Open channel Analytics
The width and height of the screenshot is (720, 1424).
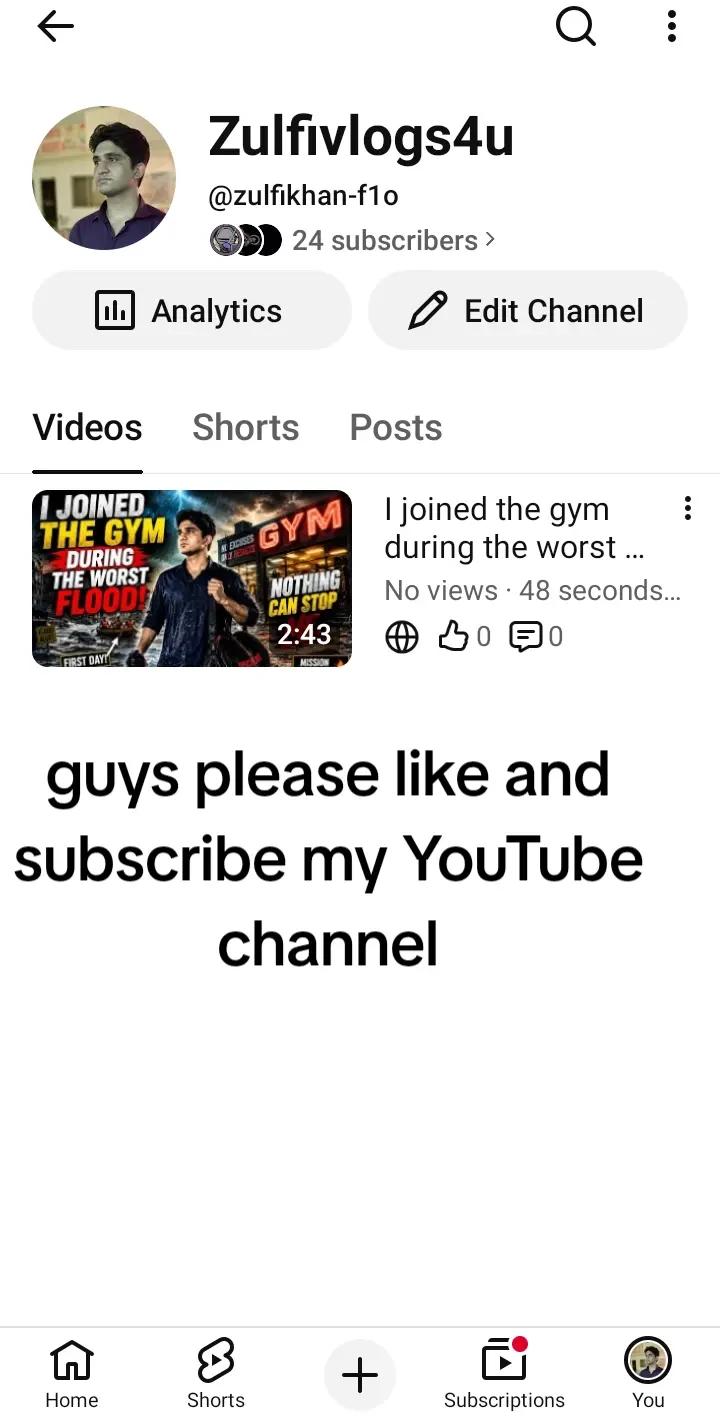tap(192, 311)
